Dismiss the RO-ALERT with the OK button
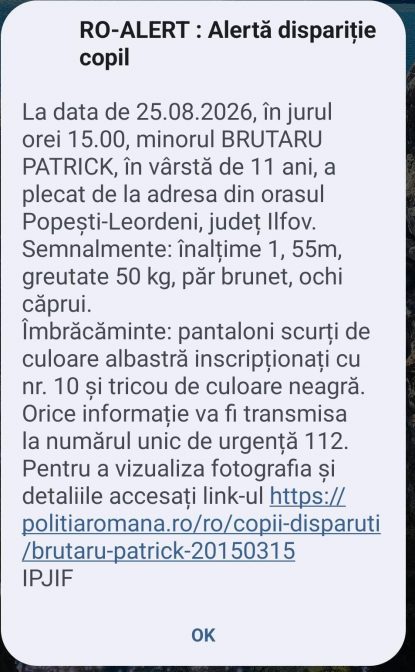Image resolution: width=415 pixels, height=672 pixels. [203, 635]
